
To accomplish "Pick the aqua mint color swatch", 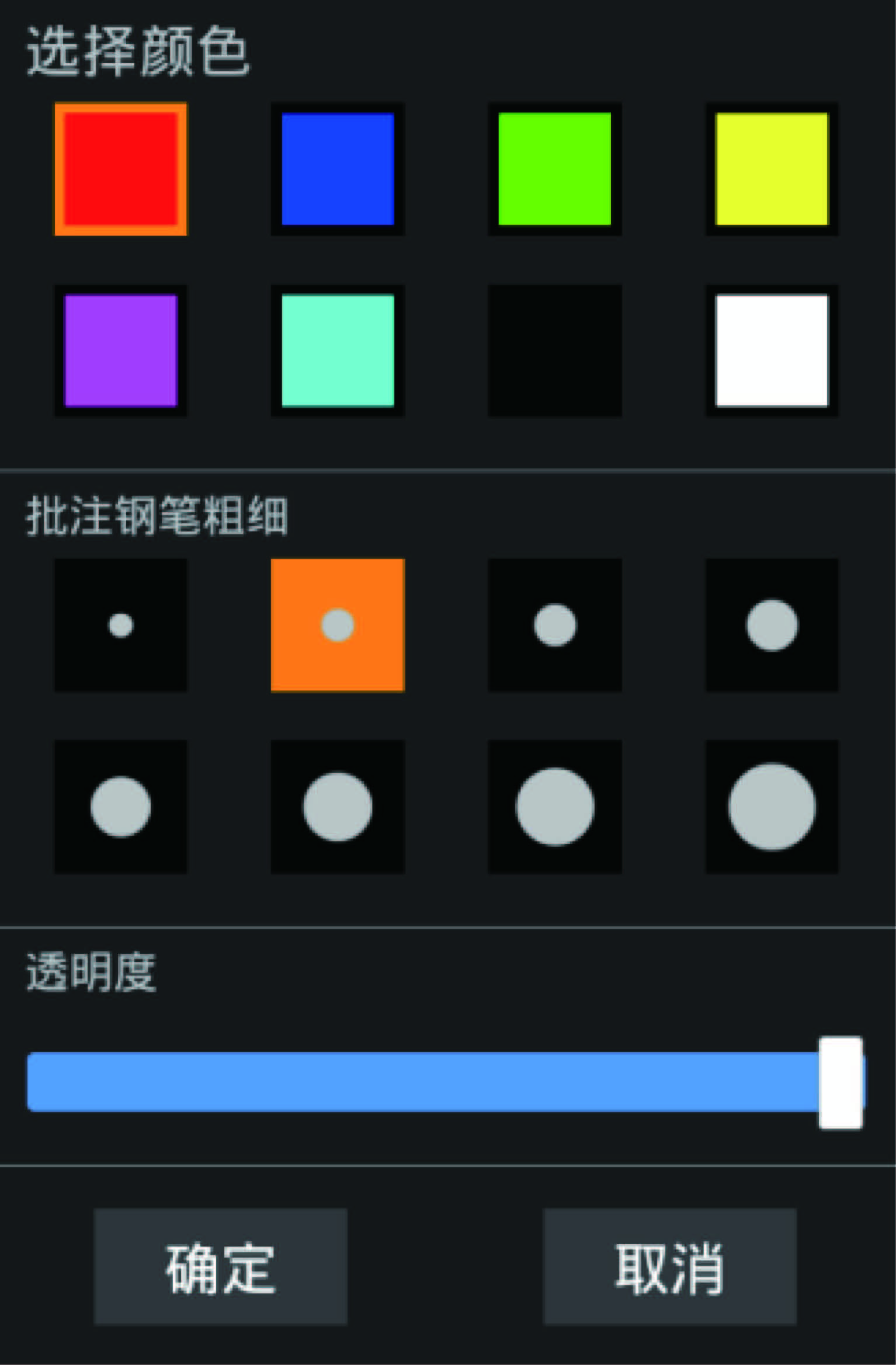I will [x=338, y=350].
